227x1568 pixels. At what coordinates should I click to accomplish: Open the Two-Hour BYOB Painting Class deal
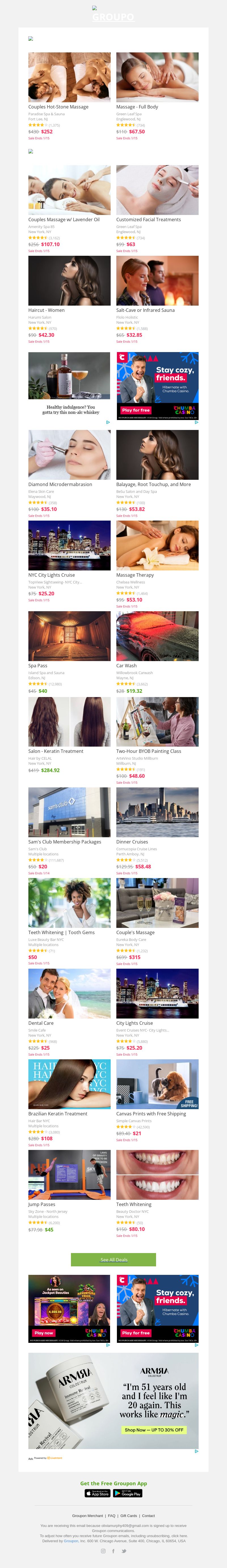click(157, 722)
